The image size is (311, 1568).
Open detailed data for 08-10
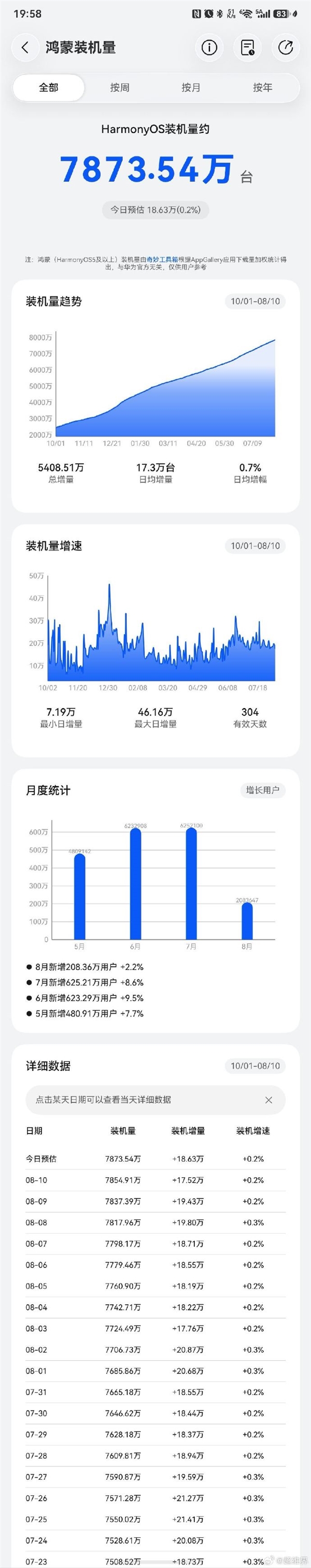point(155,1180)
